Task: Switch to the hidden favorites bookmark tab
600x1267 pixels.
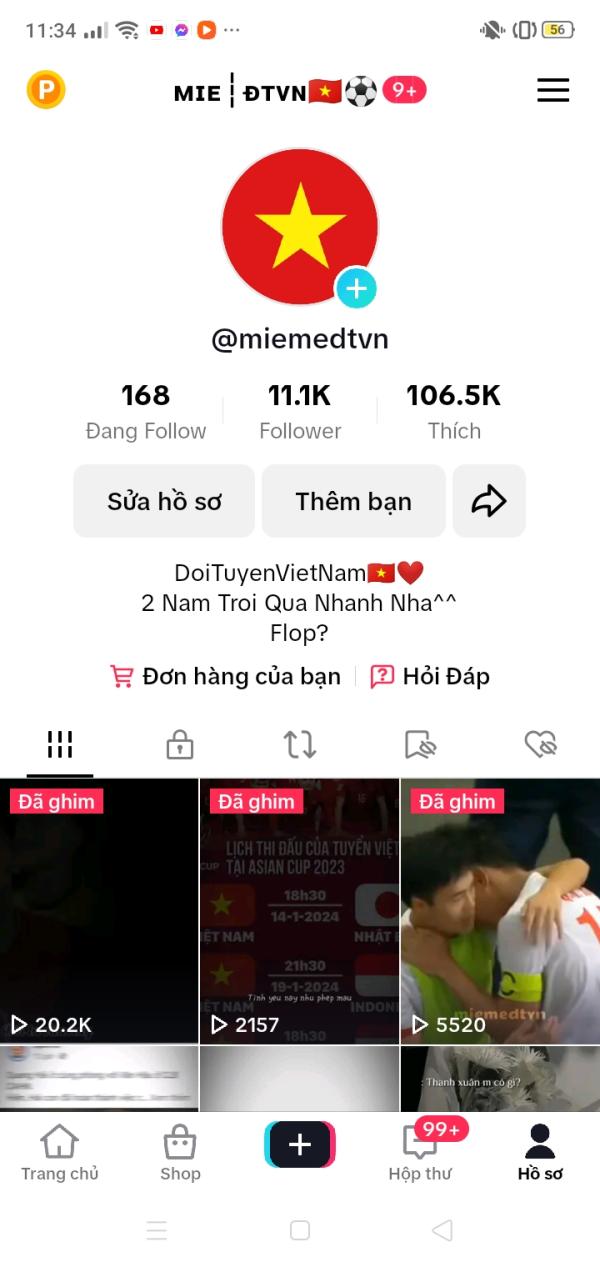Action: point(420,744)
